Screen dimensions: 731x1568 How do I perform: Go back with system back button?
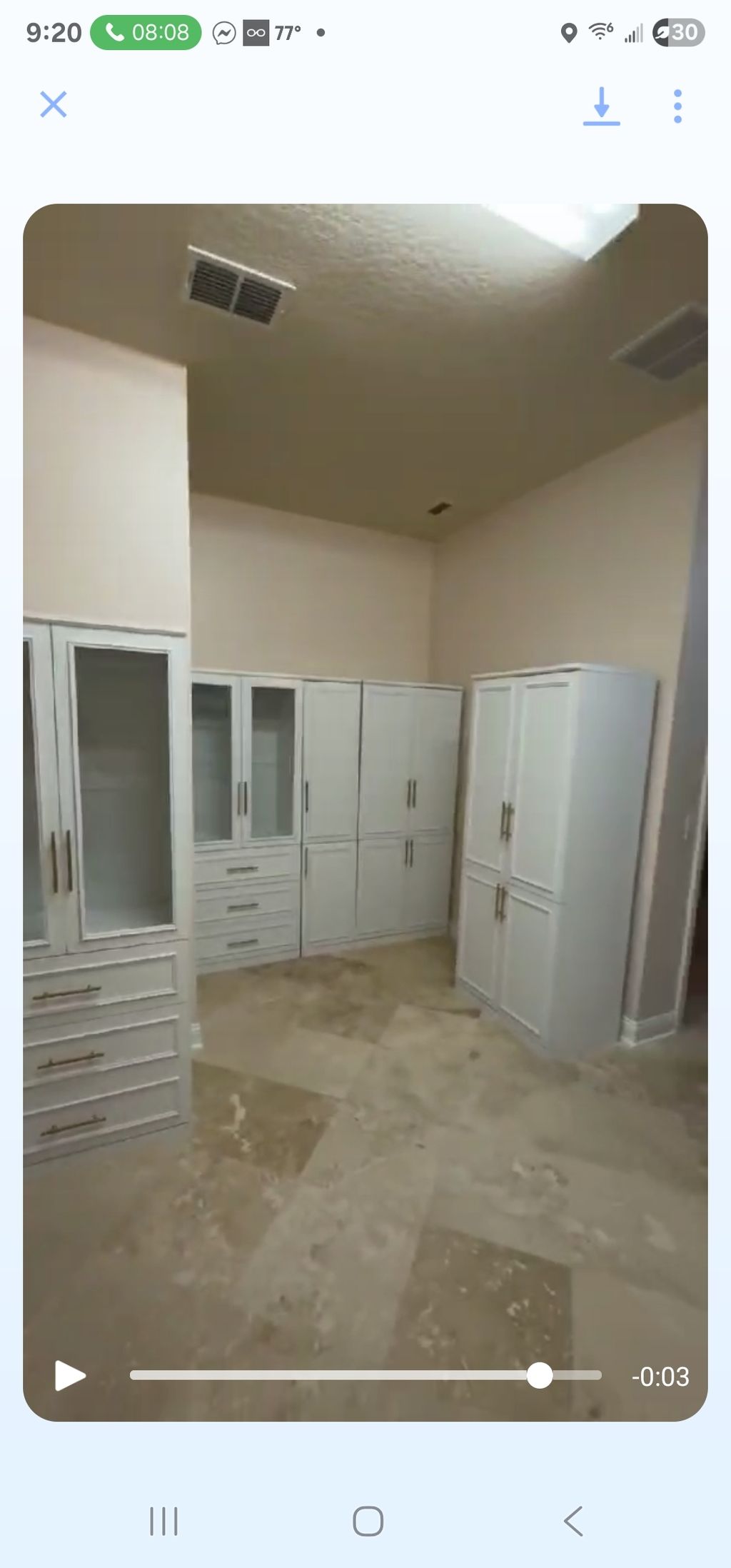pos(573,1521)
